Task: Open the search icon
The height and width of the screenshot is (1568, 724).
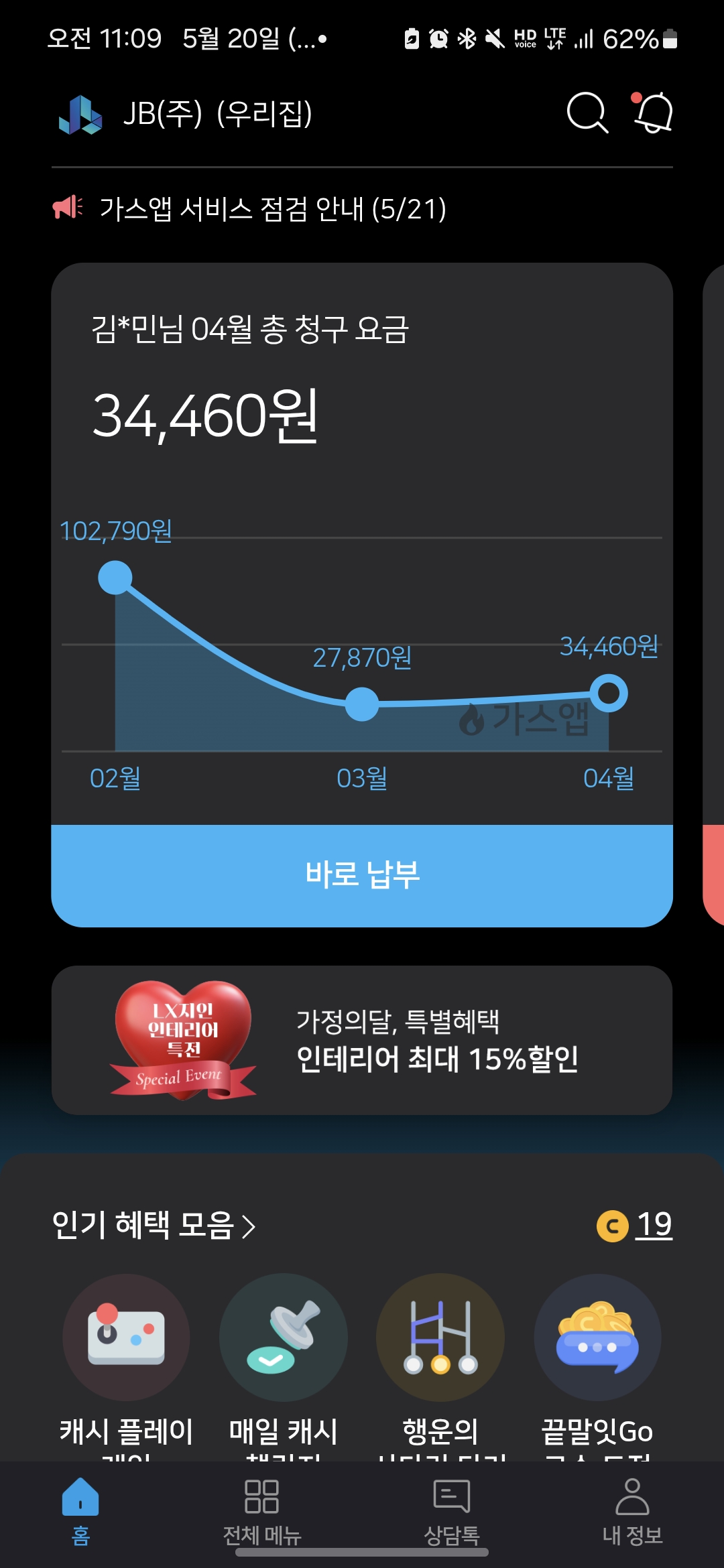Action: pos(587,113)
